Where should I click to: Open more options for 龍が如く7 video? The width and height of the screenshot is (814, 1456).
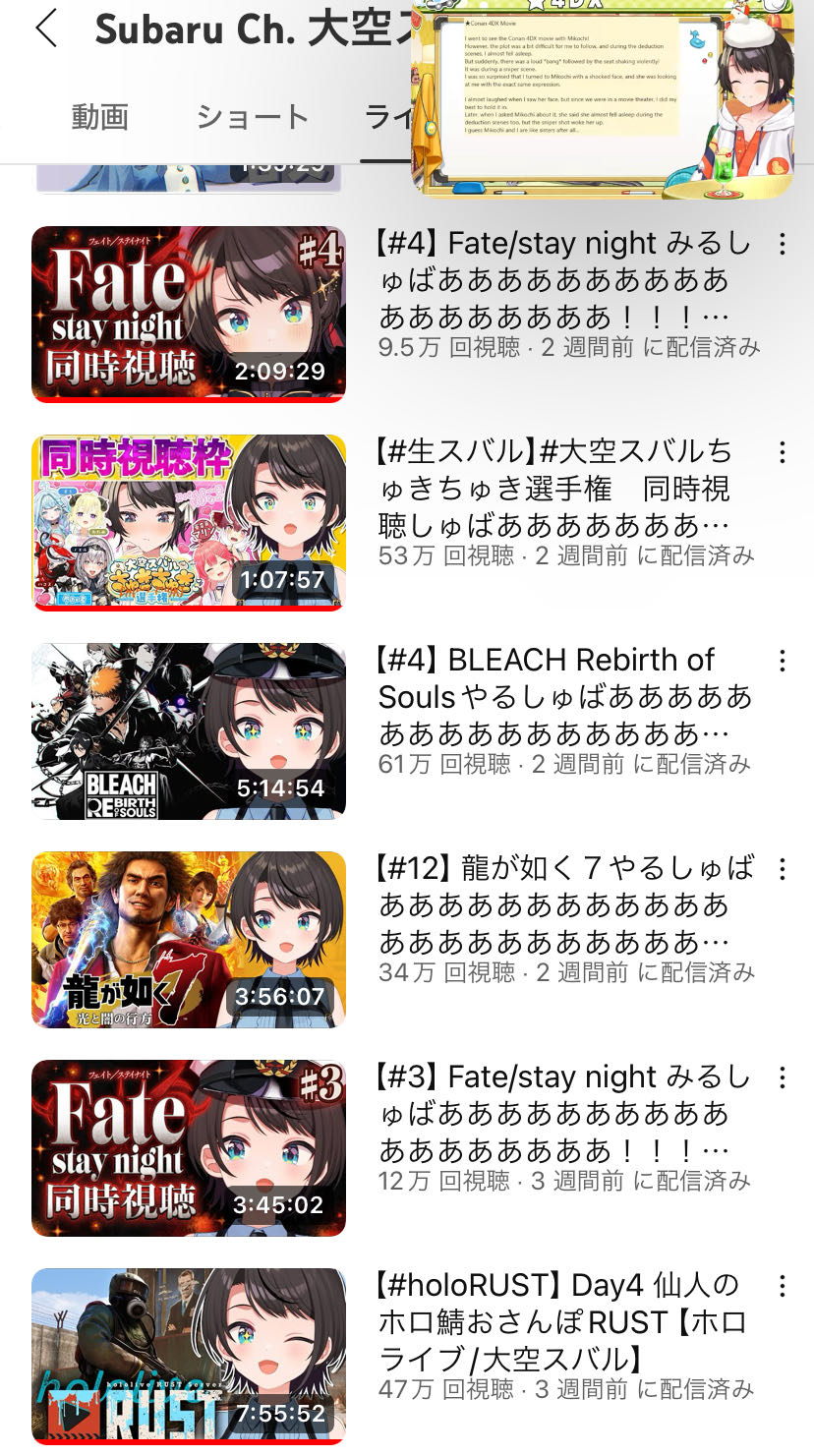pos(783,869)
